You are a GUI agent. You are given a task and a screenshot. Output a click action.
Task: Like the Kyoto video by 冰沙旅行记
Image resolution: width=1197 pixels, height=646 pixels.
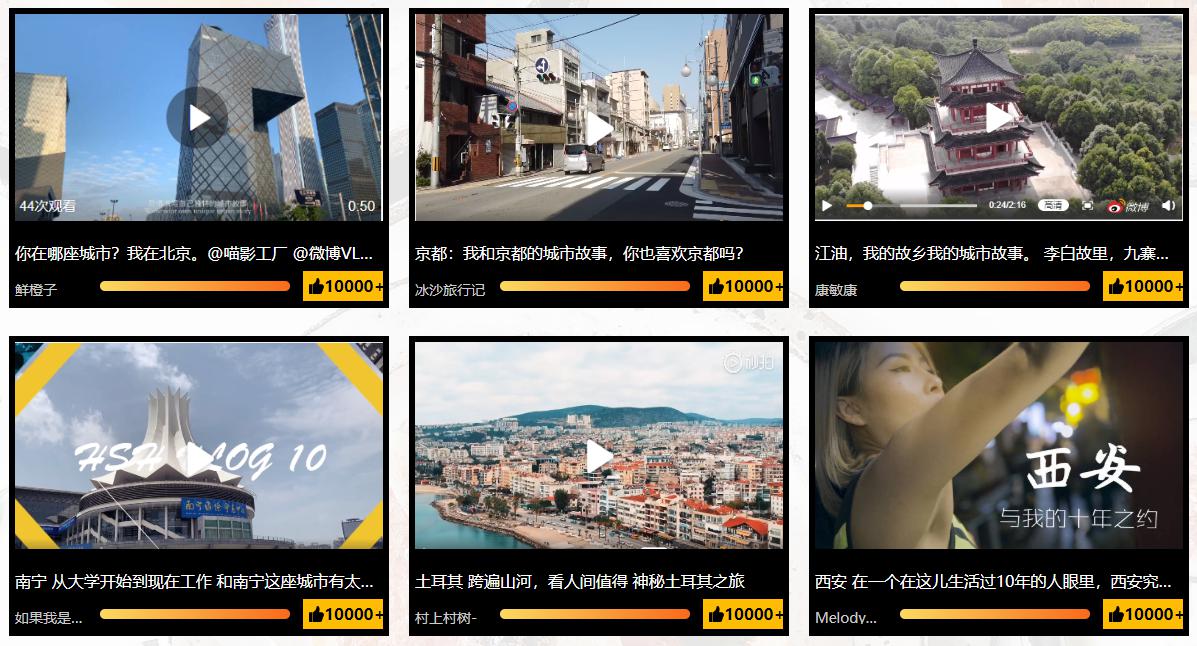[743, 286]
